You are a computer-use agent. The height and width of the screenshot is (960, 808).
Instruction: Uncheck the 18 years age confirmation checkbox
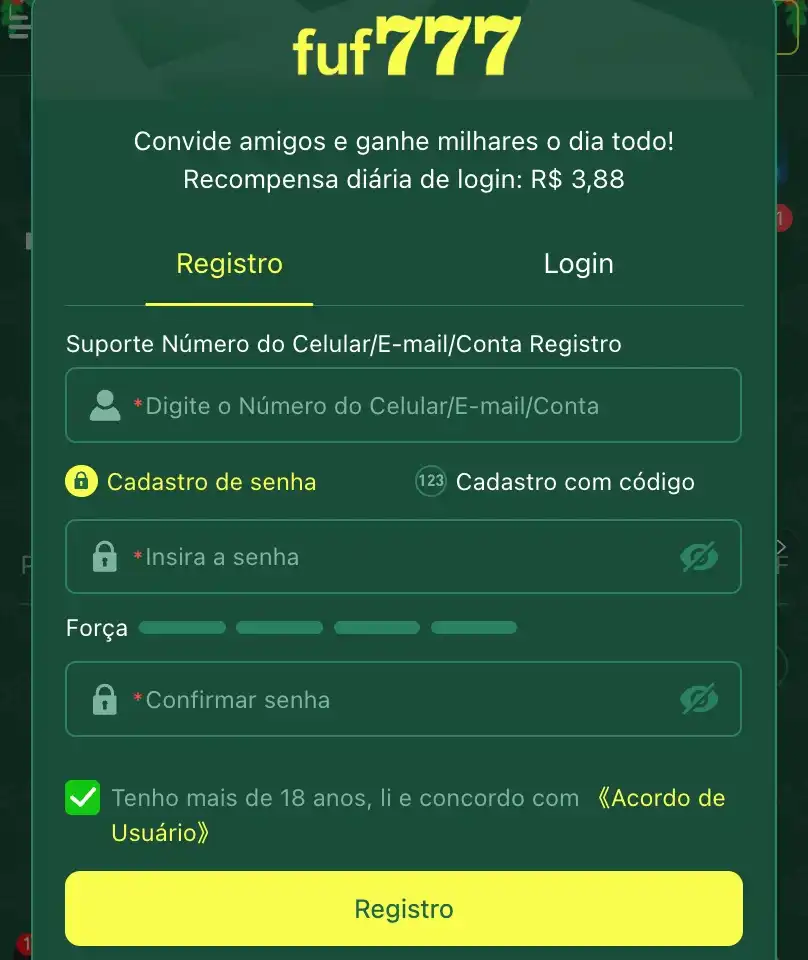(84, 798)
